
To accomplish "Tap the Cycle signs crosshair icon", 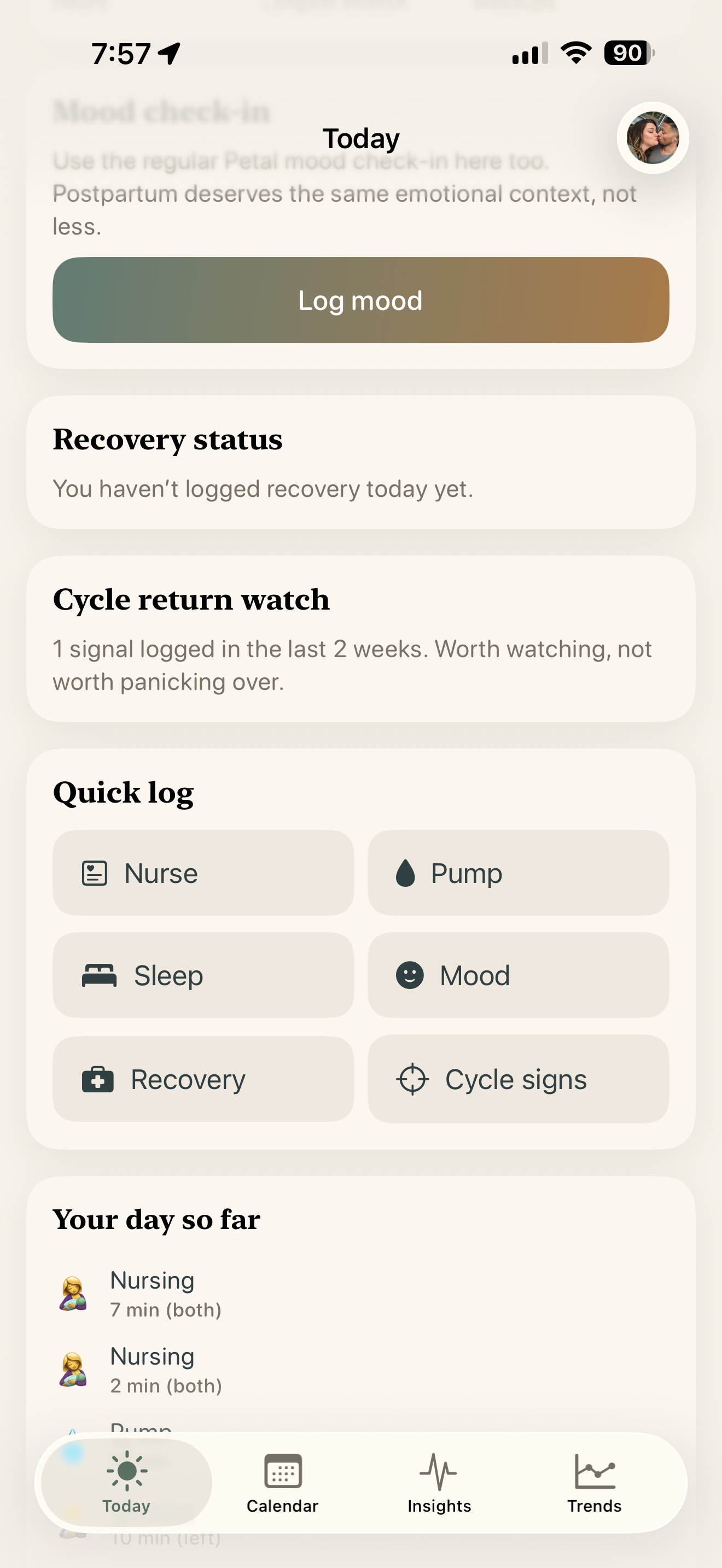I will (x=413, y=1078).
